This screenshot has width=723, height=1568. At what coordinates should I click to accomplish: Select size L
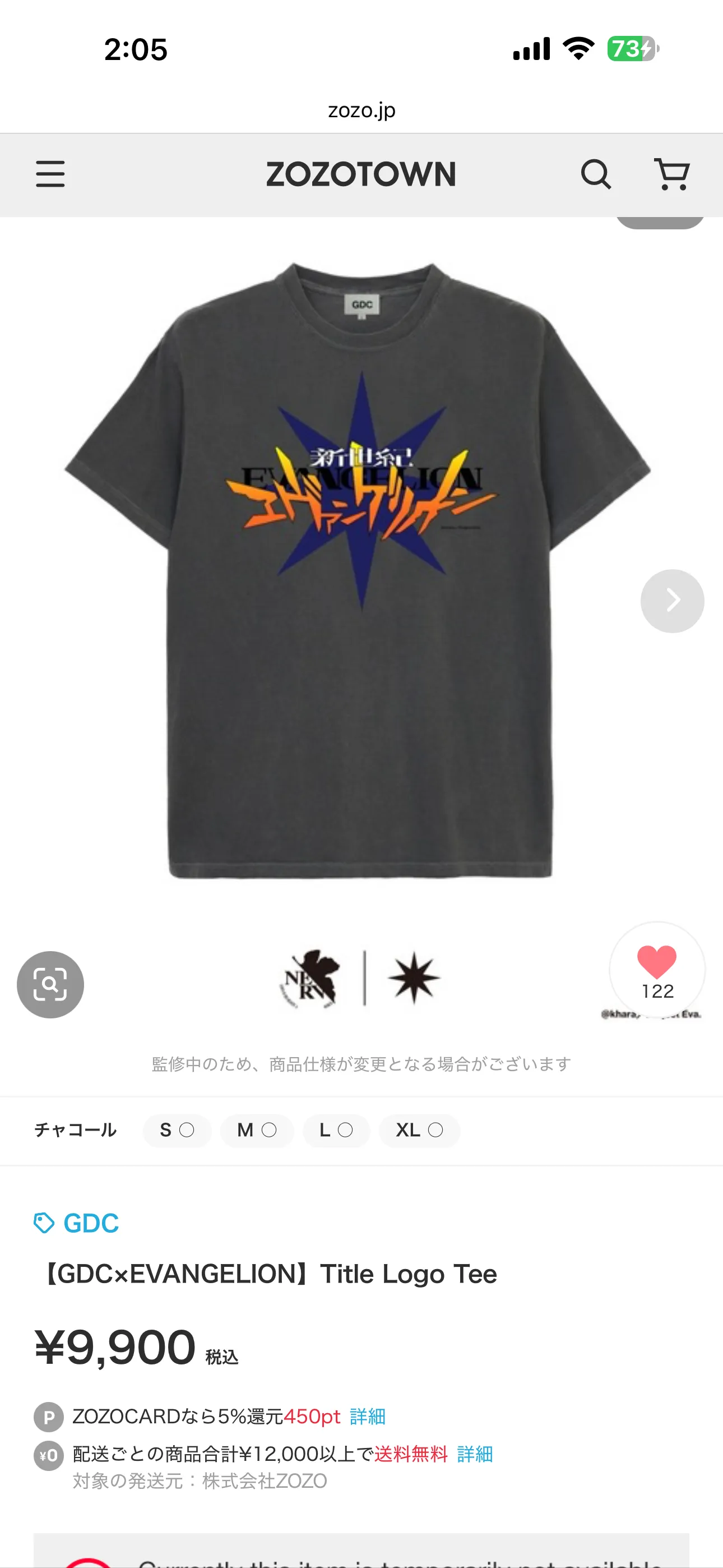coord(336,1131)
